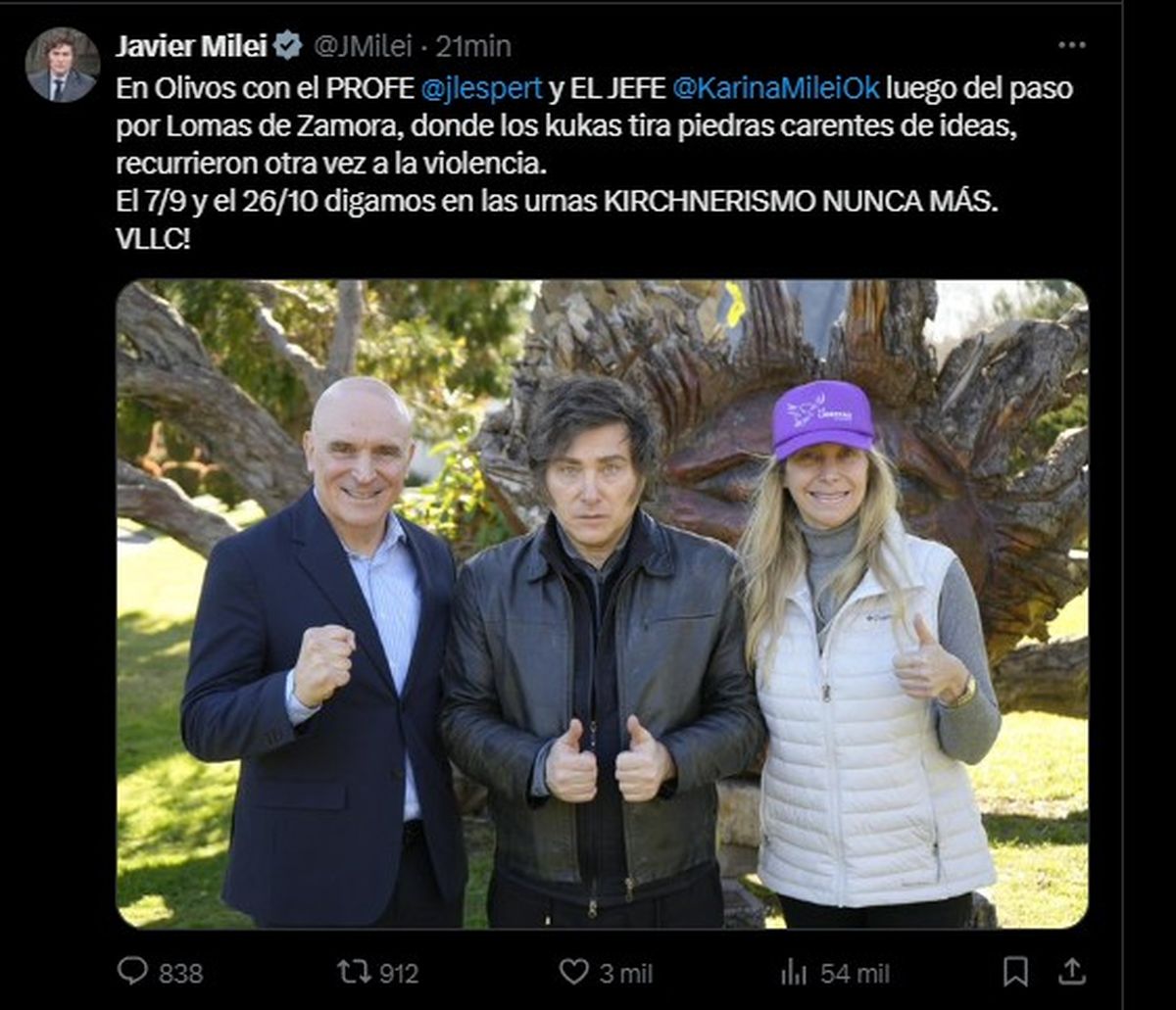The height and width of the screenshot is (1010, 1176).
Task: Repost this tweet by Javier Milei
Action: click(354, 971)
